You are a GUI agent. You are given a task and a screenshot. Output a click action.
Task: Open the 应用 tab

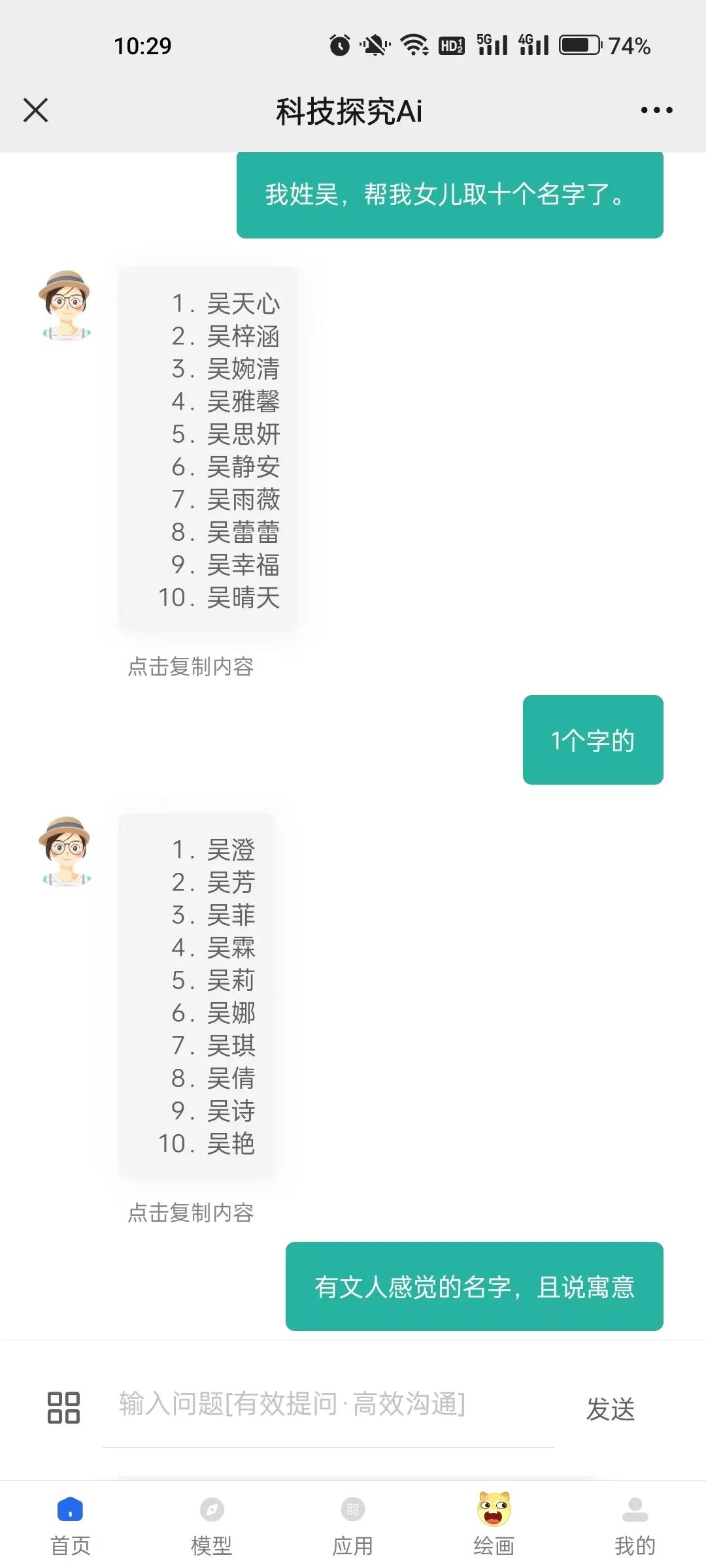[353, 1525]
